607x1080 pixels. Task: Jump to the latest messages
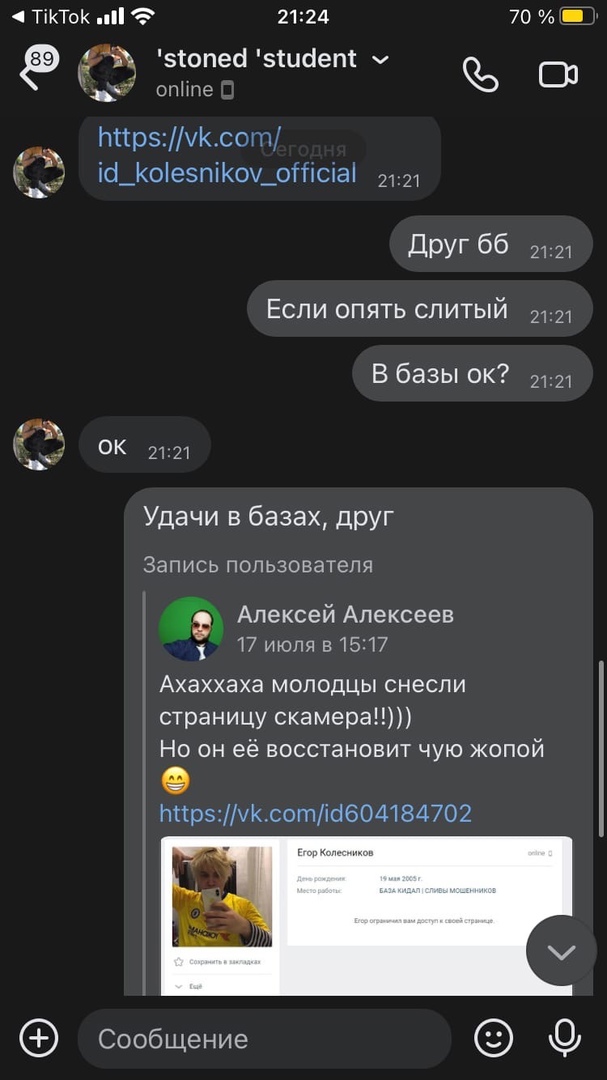pyautogui.click(x=561, y=951)
